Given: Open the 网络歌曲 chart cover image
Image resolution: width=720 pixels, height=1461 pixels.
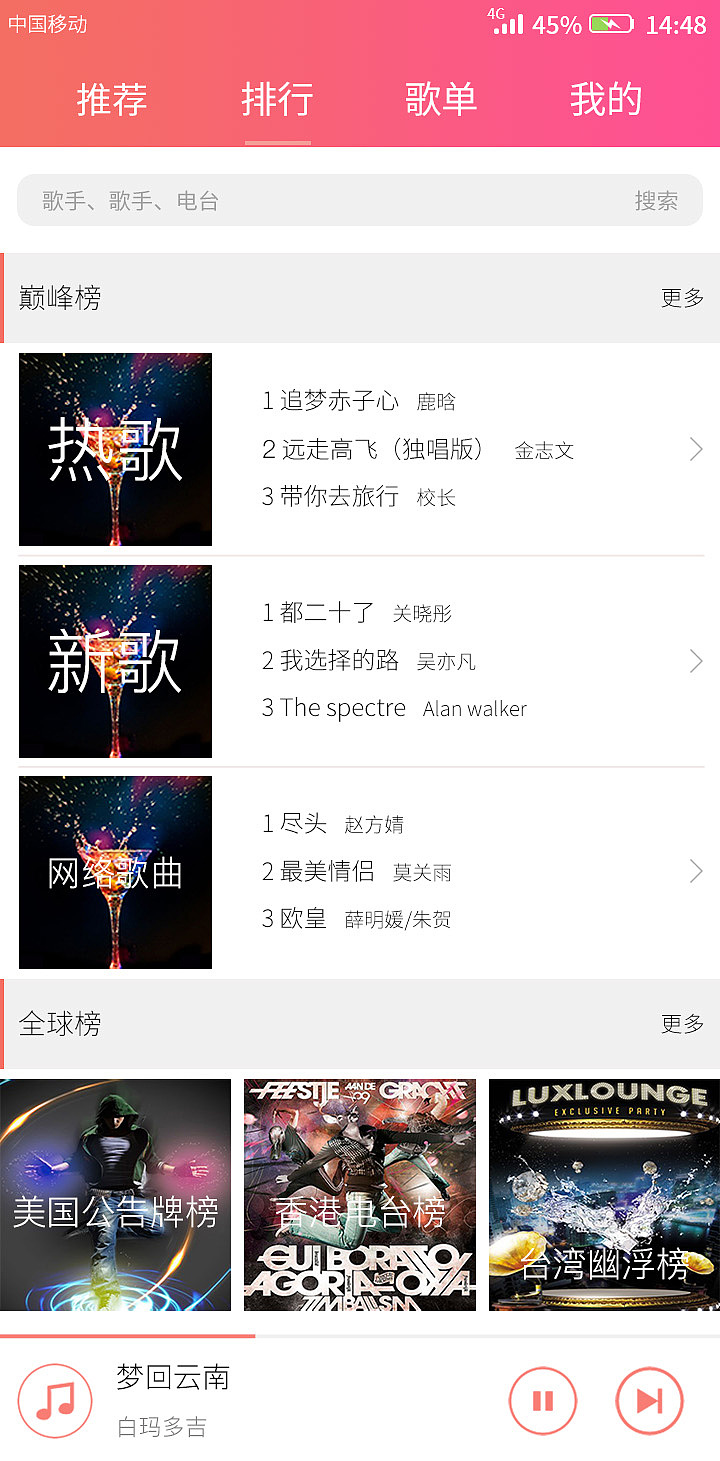Looking at the screenshot, I should point(115,872).
